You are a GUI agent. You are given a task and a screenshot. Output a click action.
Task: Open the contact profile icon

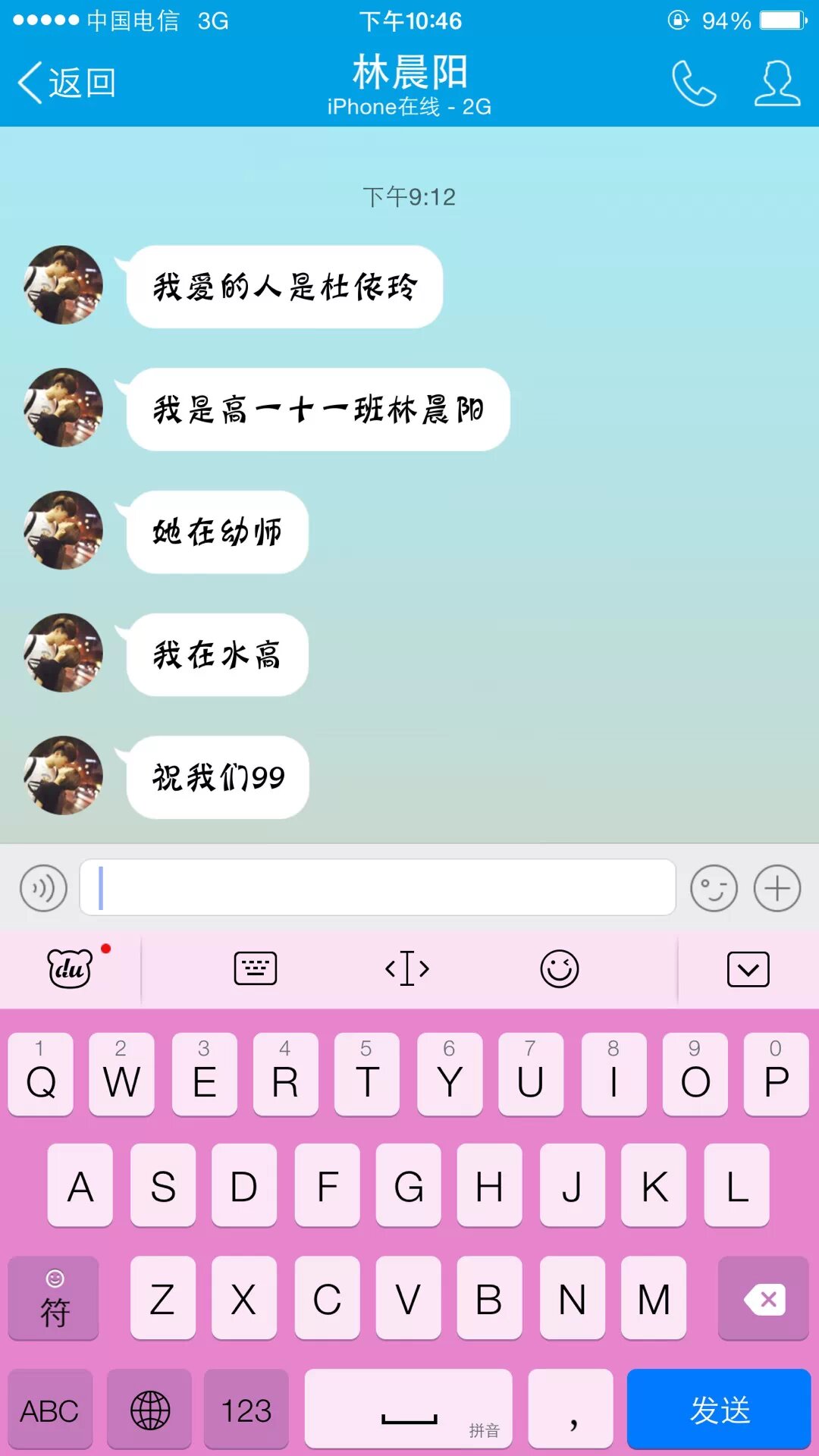(x=777, y=83)
